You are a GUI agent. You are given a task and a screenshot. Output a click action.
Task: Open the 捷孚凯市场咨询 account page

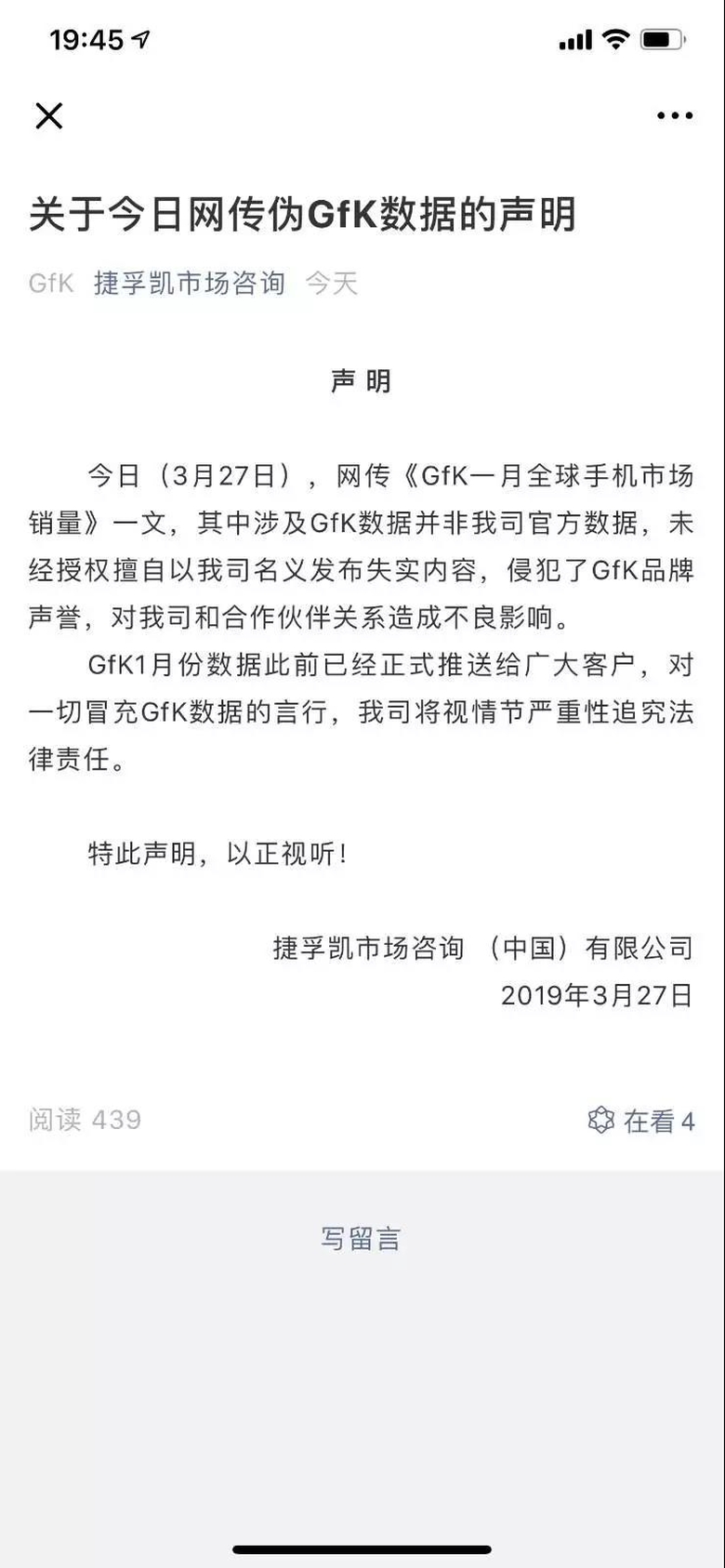pos(190,283)
